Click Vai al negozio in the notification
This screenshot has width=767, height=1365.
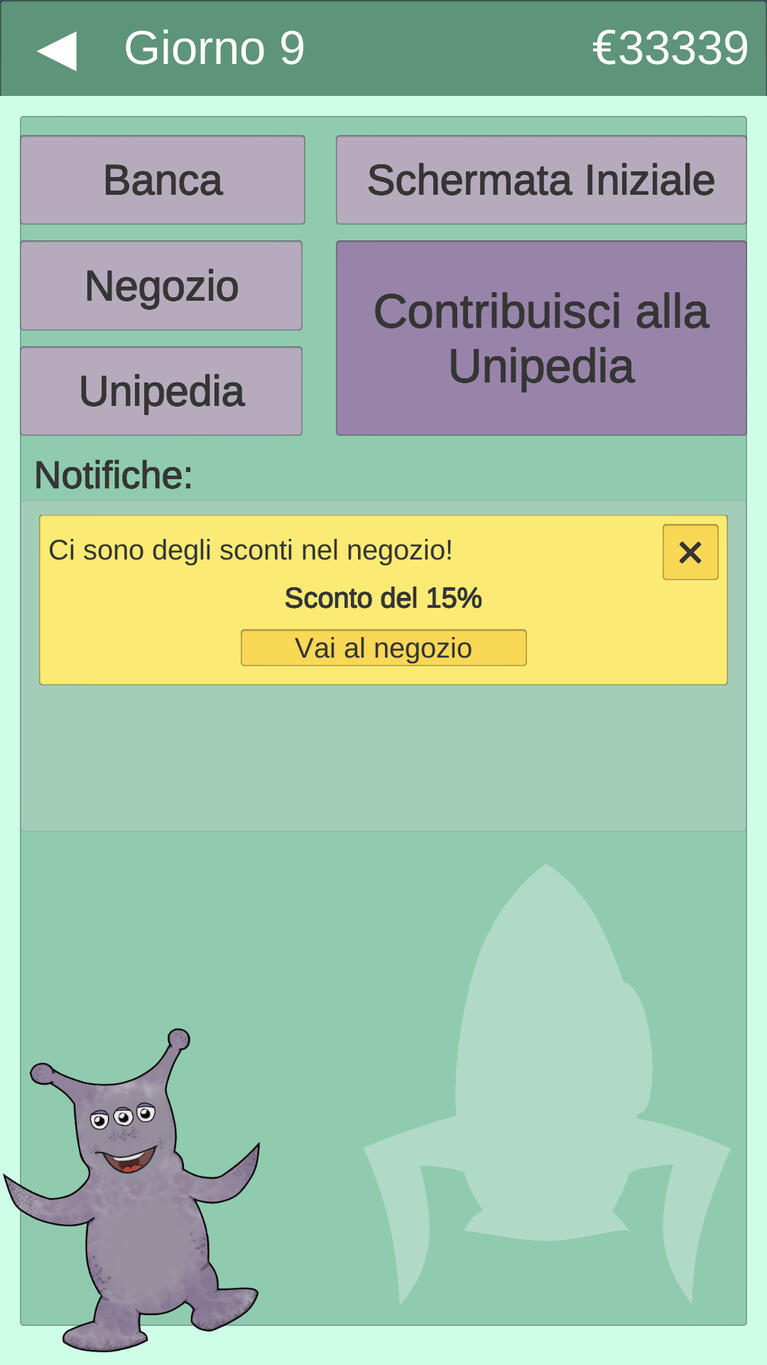pos(383,648)
